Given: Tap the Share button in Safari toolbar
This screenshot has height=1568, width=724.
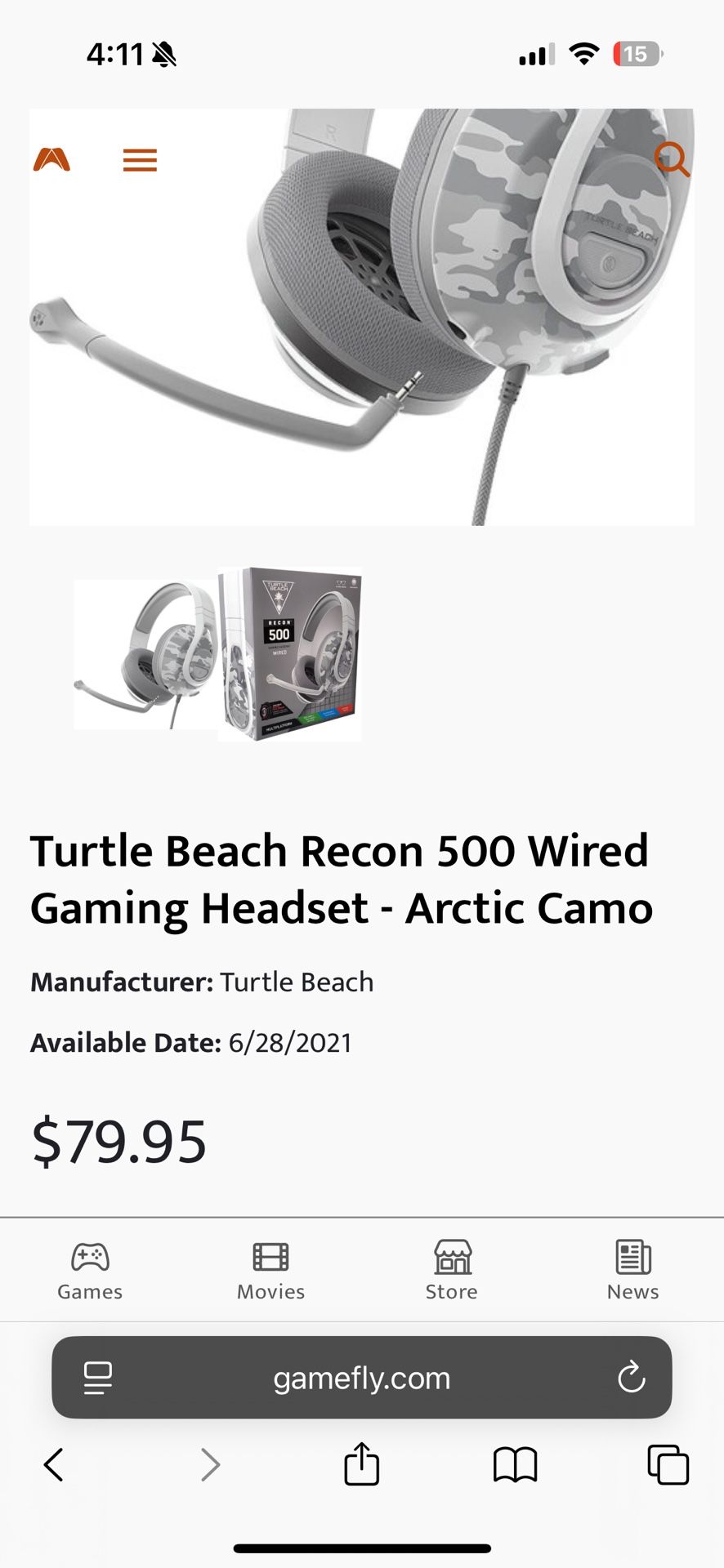Looking at the screenshot, I should click(x=362, y=1464).
